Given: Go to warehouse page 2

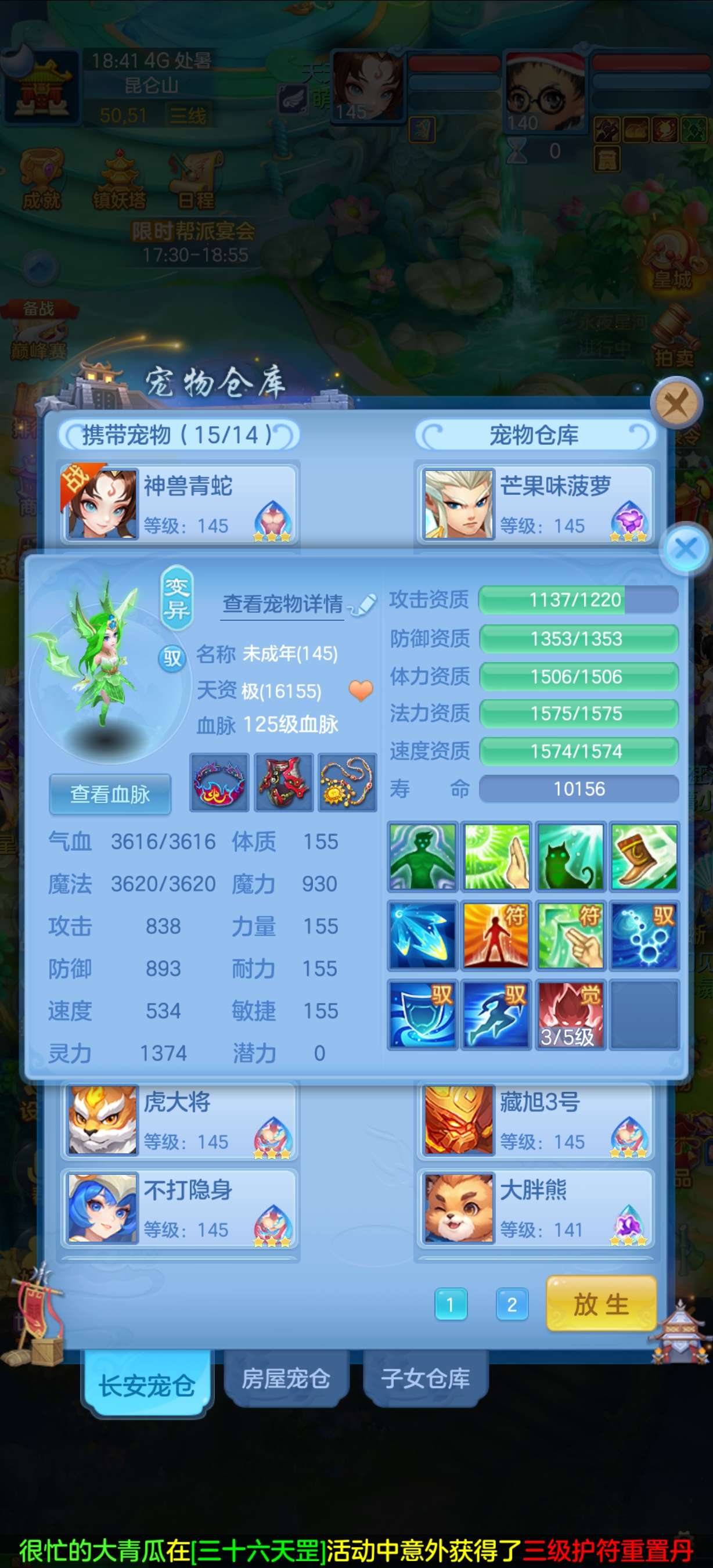Looking at the screenshot, I should coord(512,1304).
